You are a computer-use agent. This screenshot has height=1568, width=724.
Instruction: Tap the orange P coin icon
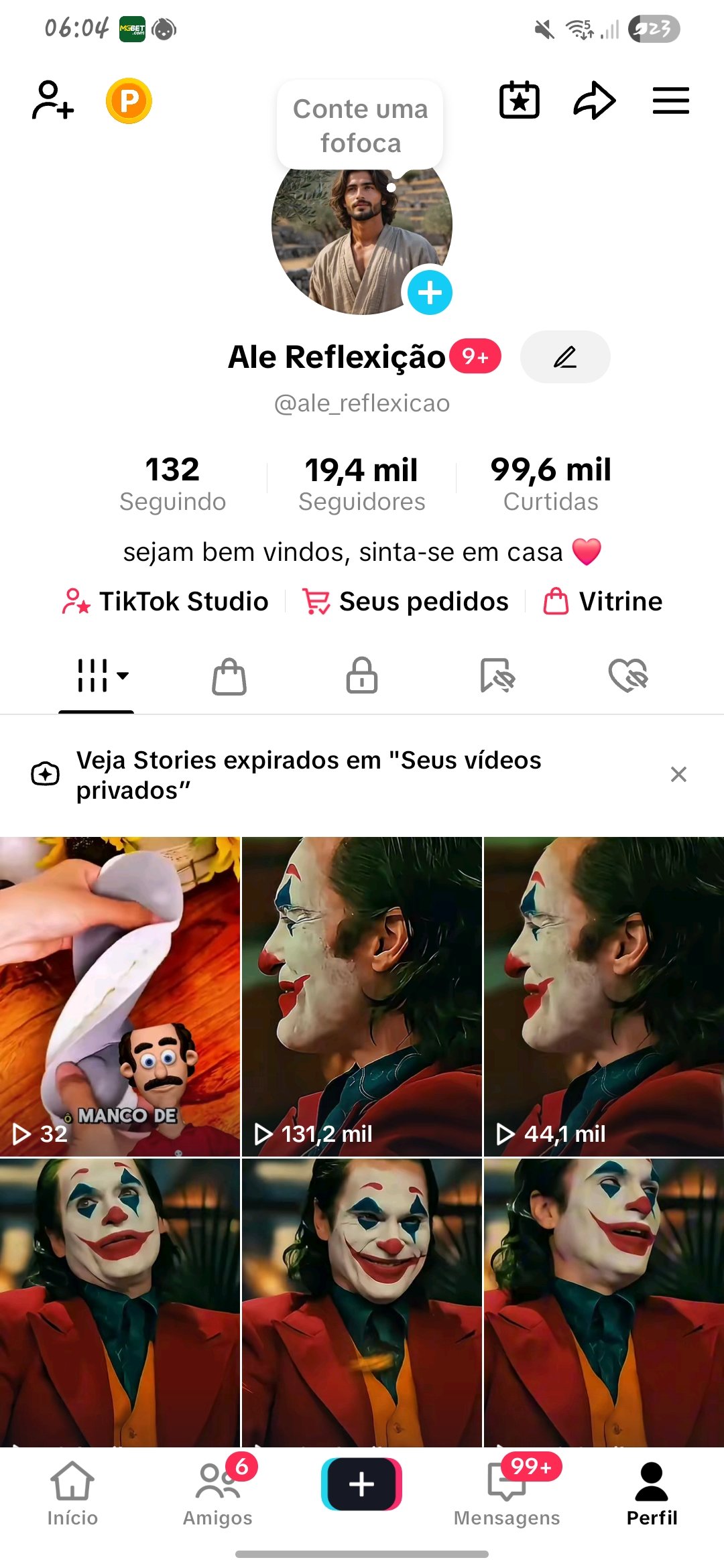pyautogui.click(x=129, y=101)
